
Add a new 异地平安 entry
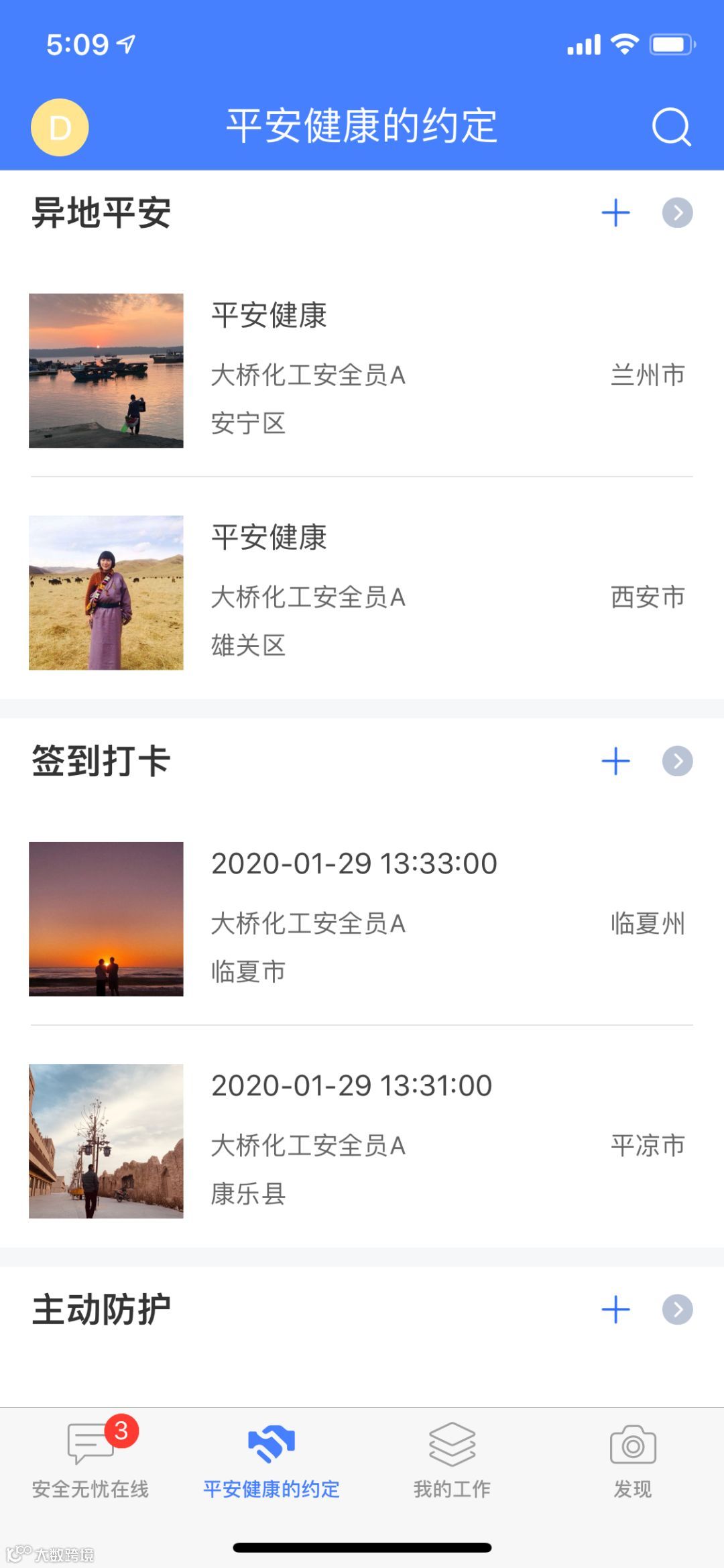(x=615, y=213)
